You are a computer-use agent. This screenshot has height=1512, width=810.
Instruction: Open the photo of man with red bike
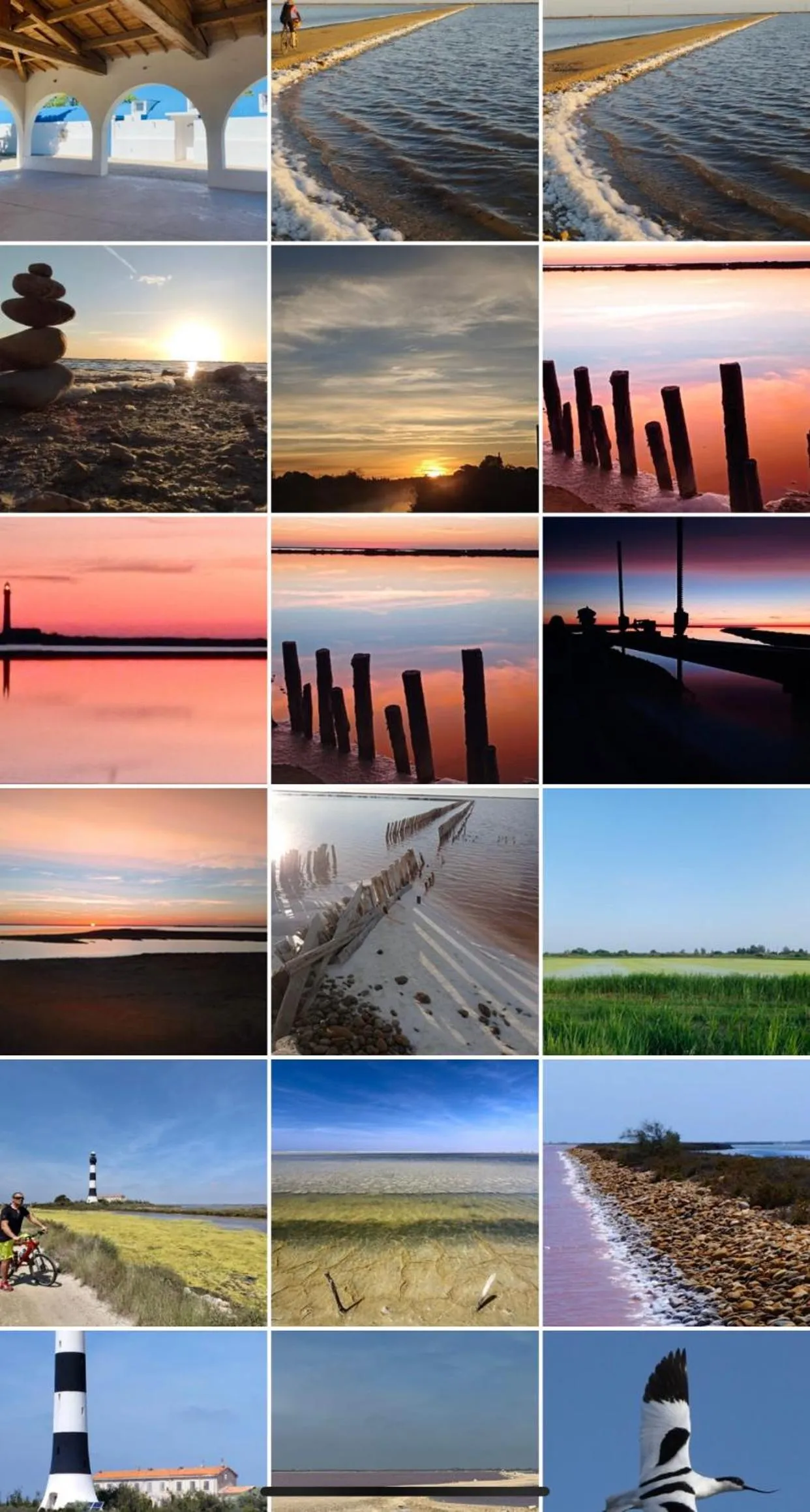tap(133, 1193)
